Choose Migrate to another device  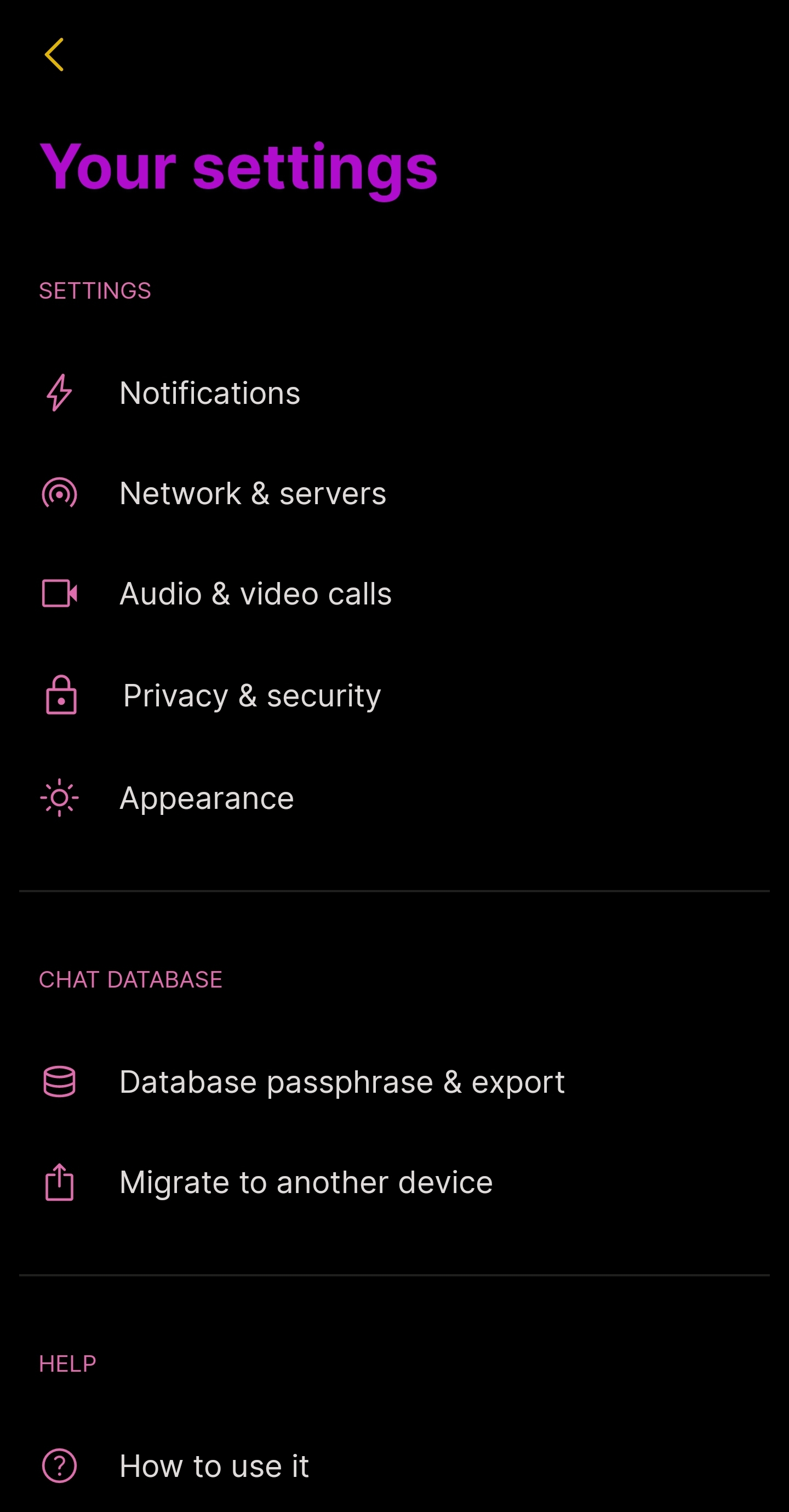pos(306,1182)
